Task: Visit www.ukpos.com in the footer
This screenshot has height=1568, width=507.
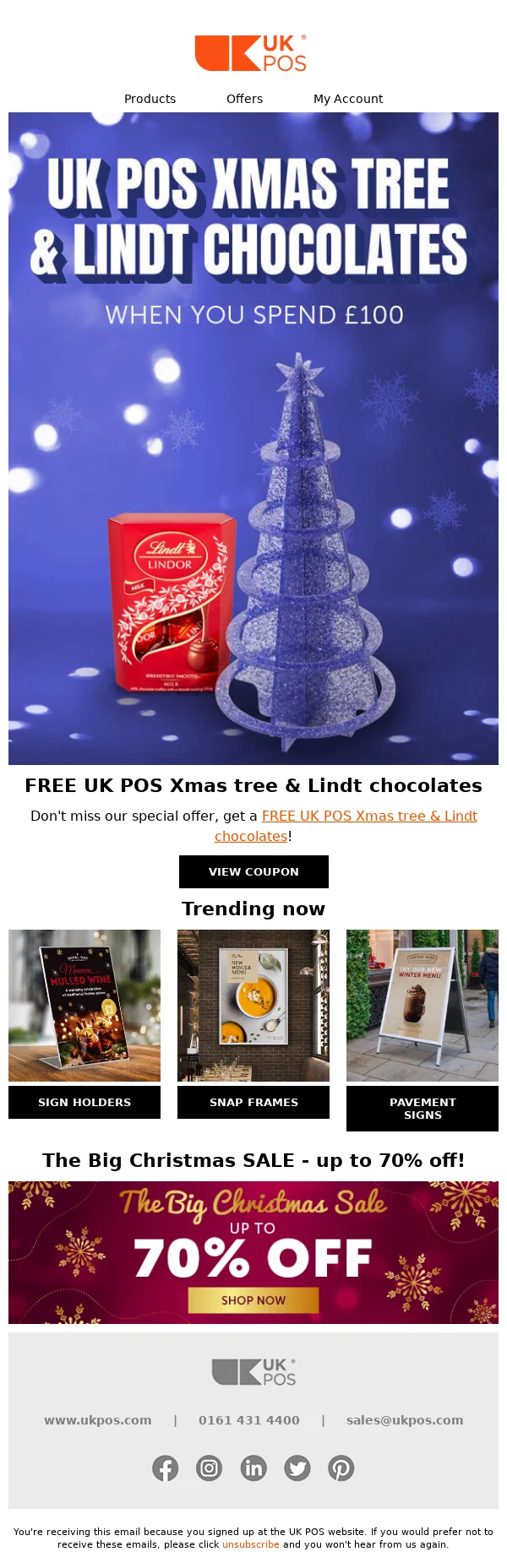Action: click(x=98, y=1420)
